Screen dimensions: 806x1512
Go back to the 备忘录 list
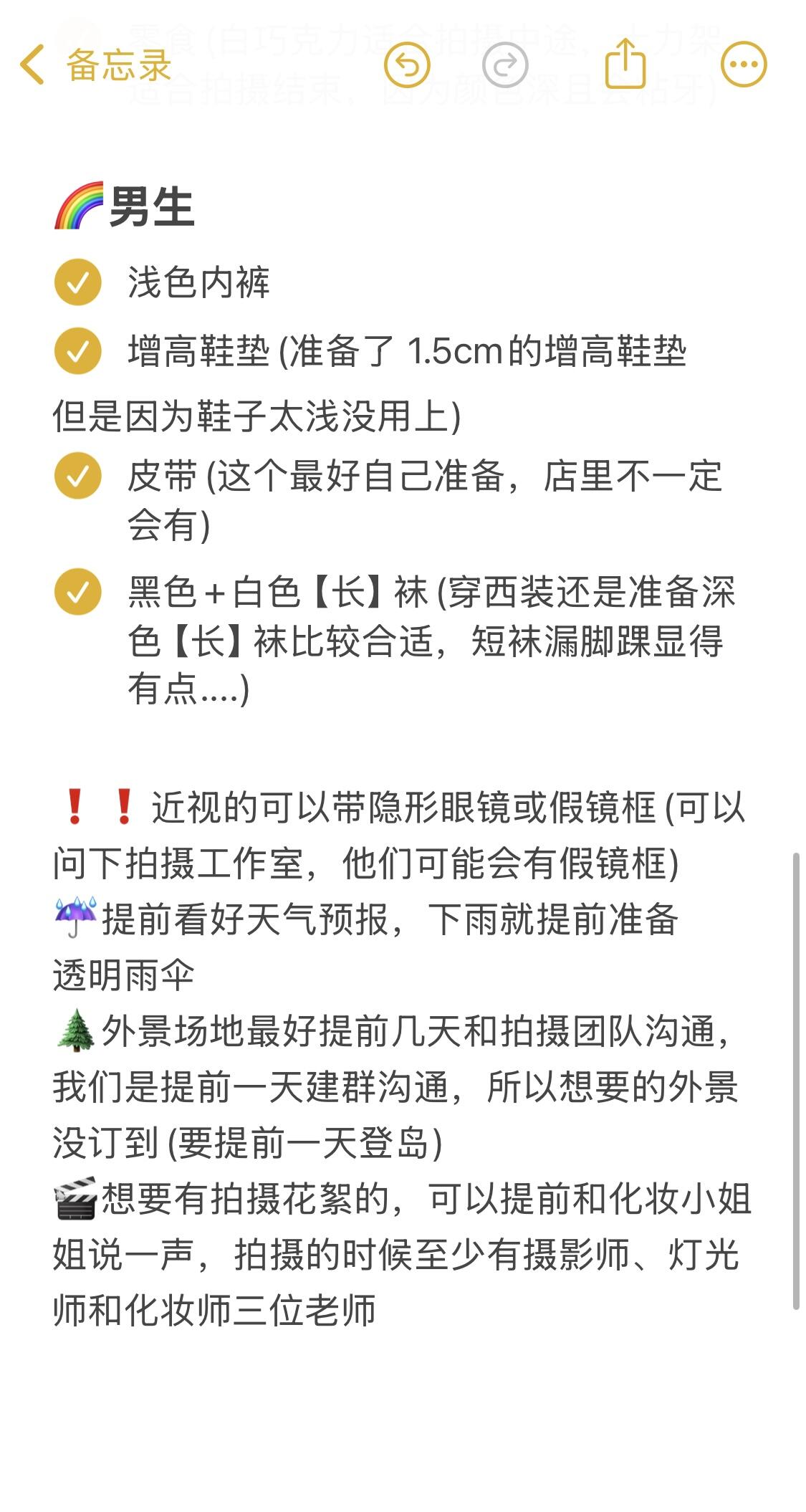coord(95,65)
